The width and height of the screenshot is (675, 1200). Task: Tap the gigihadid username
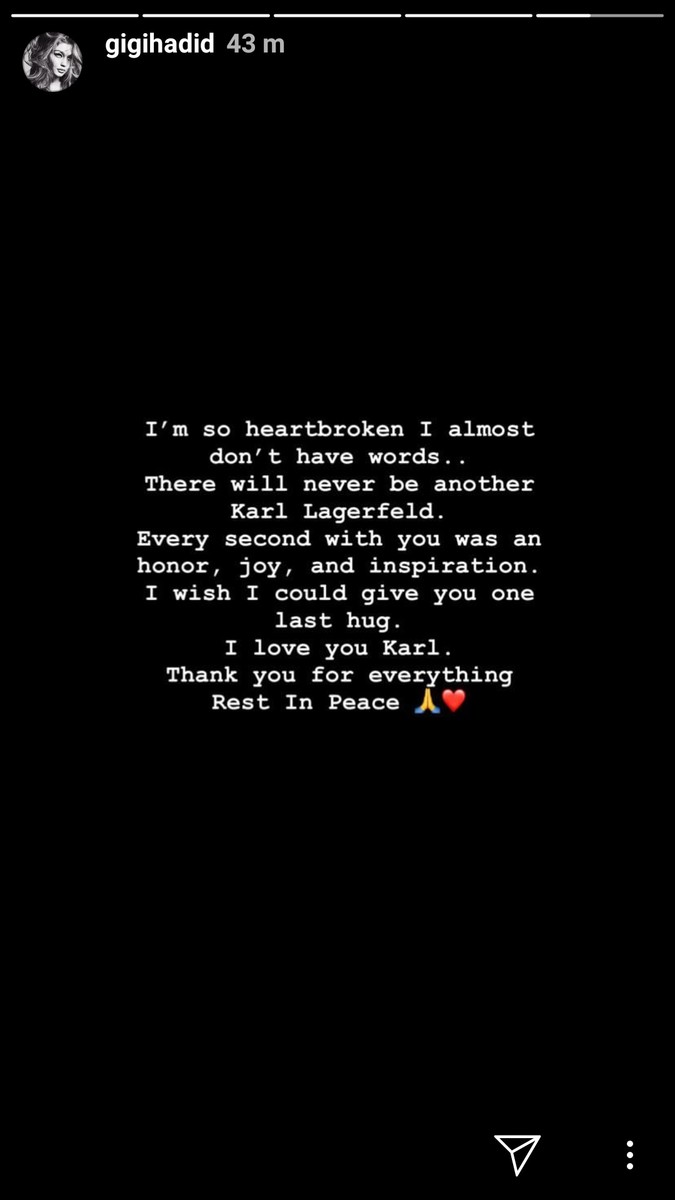click(x=160, y=45)
